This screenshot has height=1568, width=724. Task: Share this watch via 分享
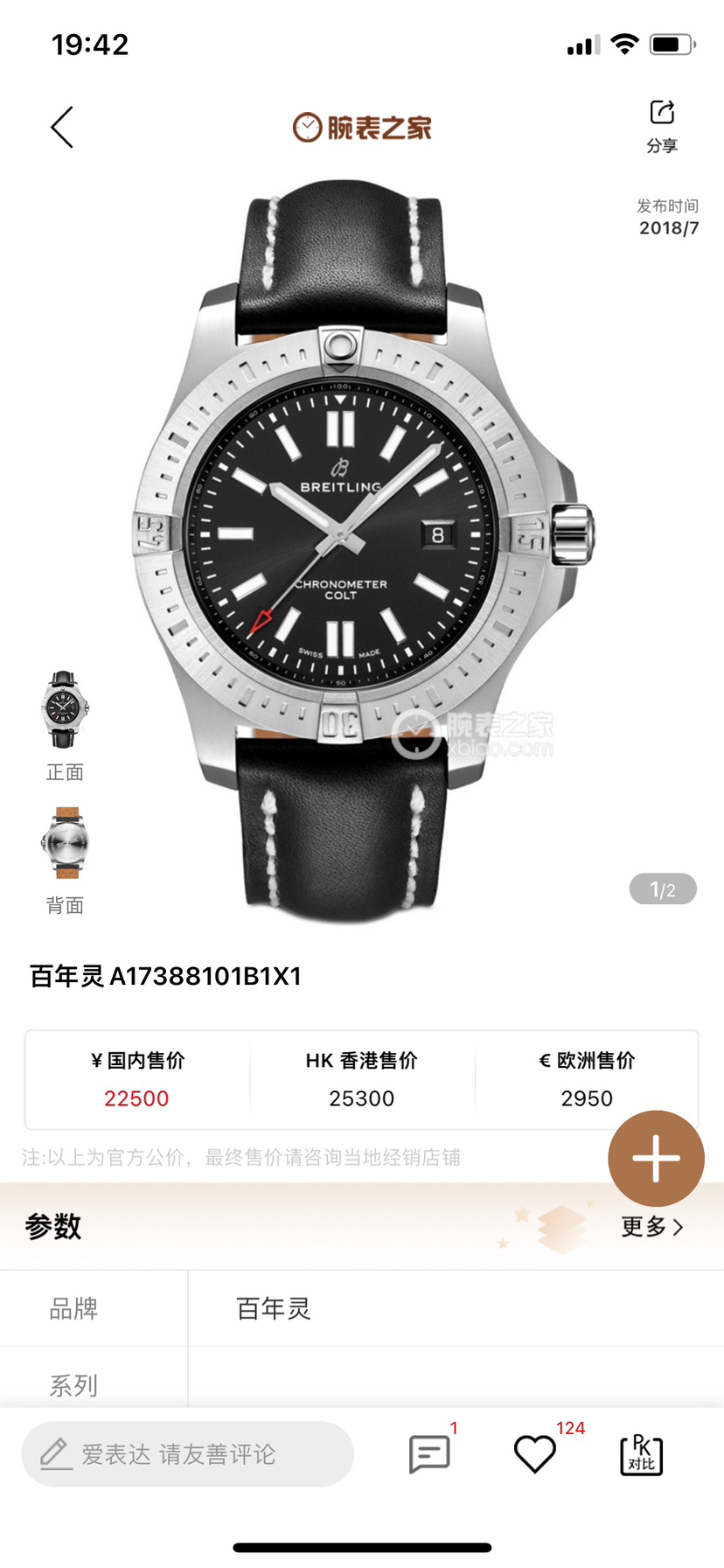tap(662, 125)
